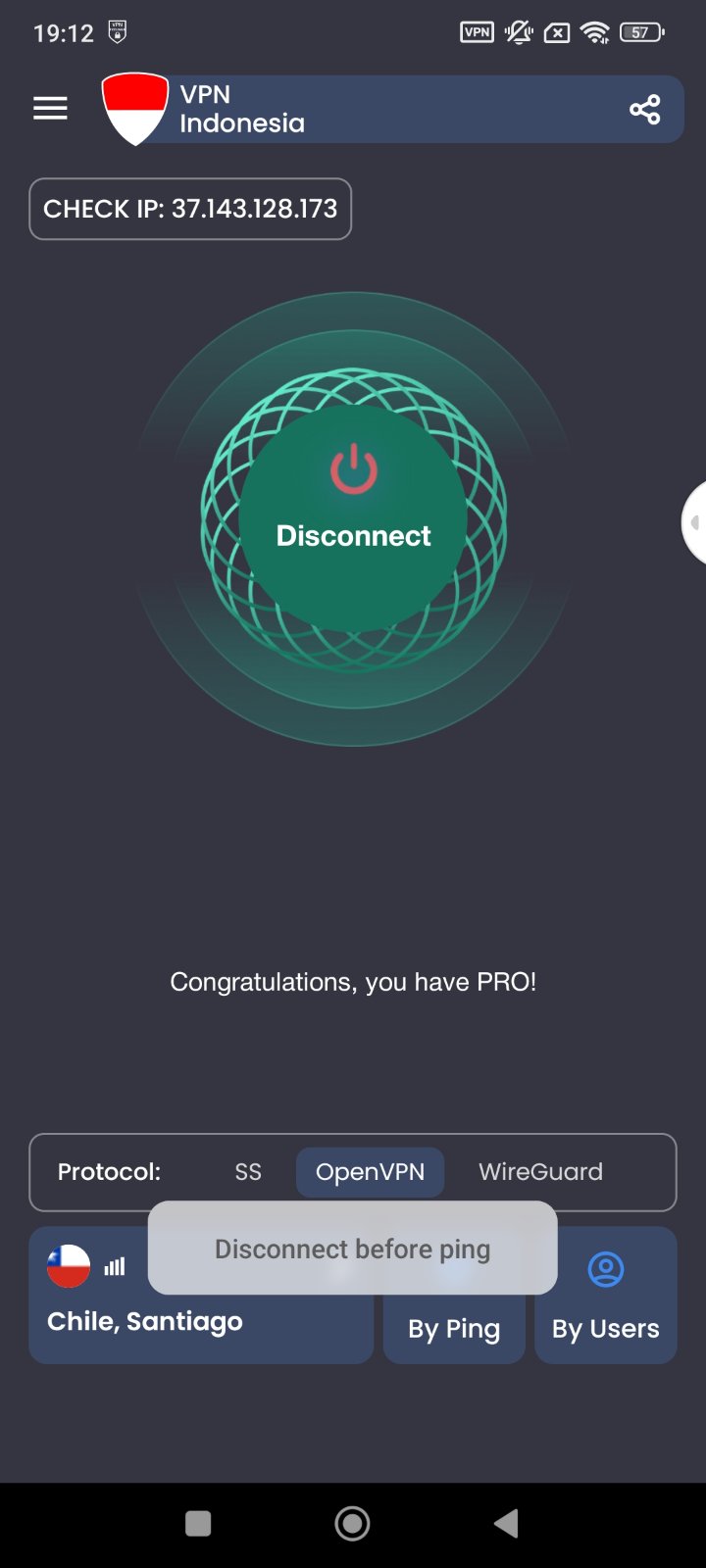Viewport: 706px width, 1568px height.
Task: Disconnect from the VPN
Action: 353,518
